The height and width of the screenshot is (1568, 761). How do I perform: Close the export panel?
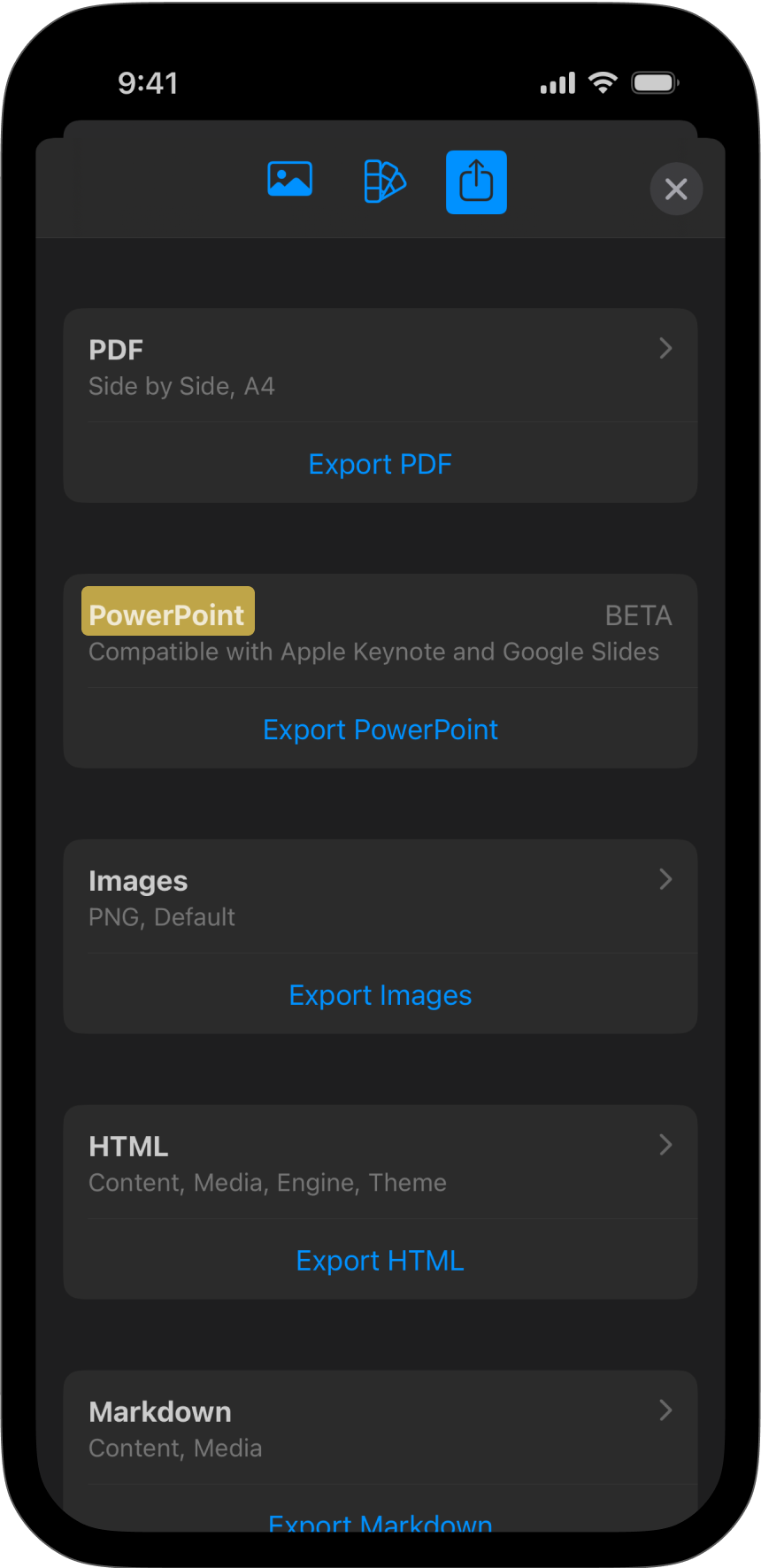point(676,189)
